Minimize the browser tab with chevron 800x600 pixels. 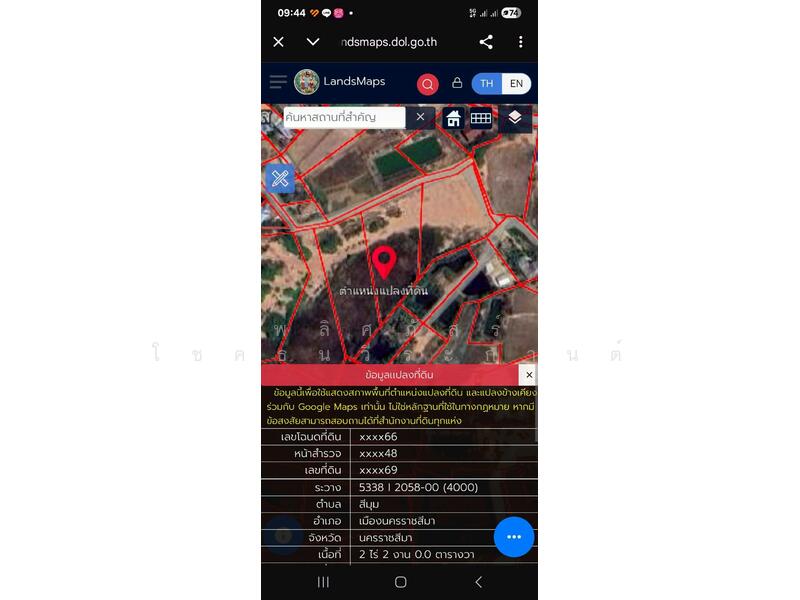(313, 42)
